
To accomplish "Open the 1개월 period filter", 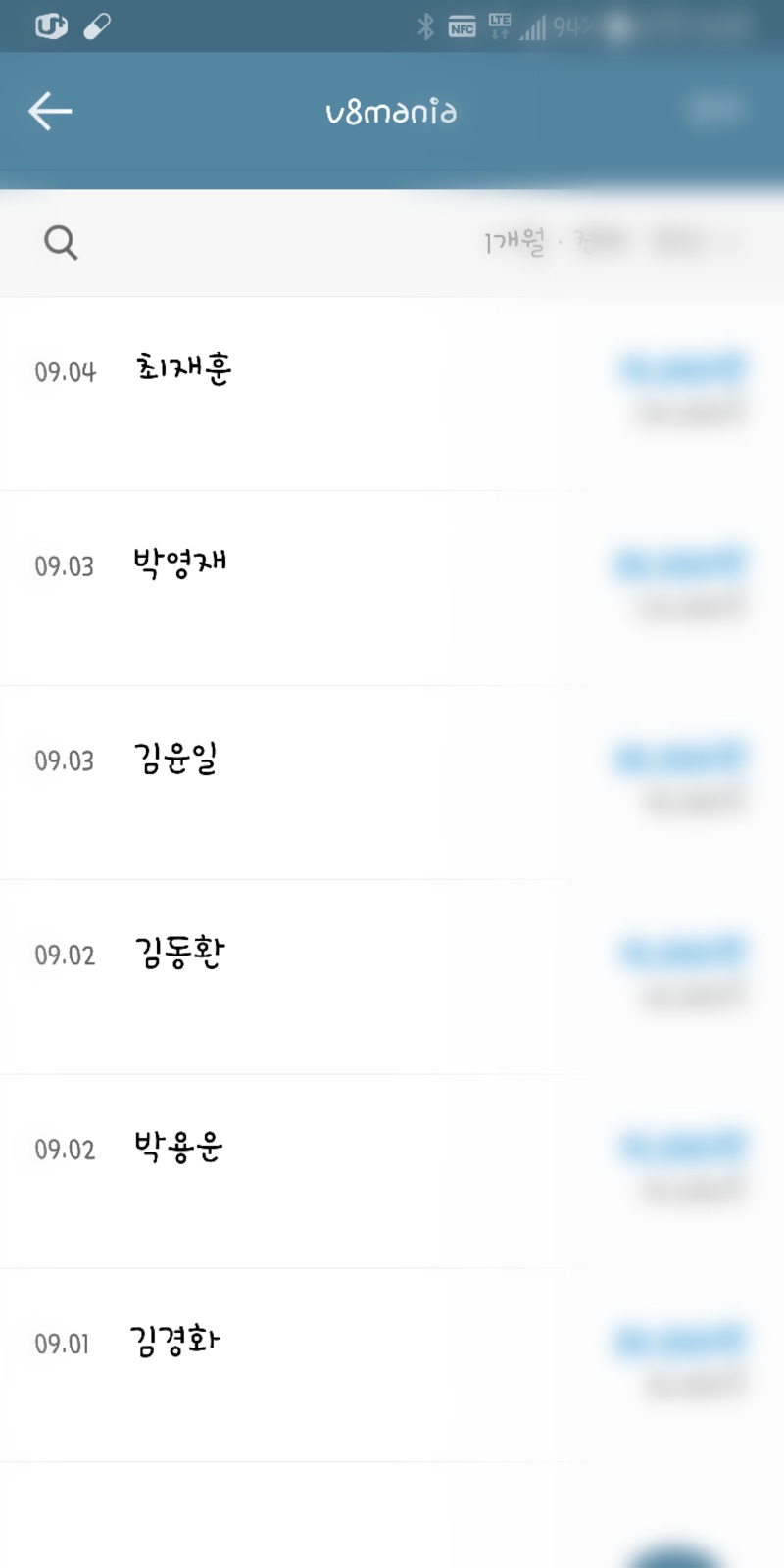I will pos(514,241).
